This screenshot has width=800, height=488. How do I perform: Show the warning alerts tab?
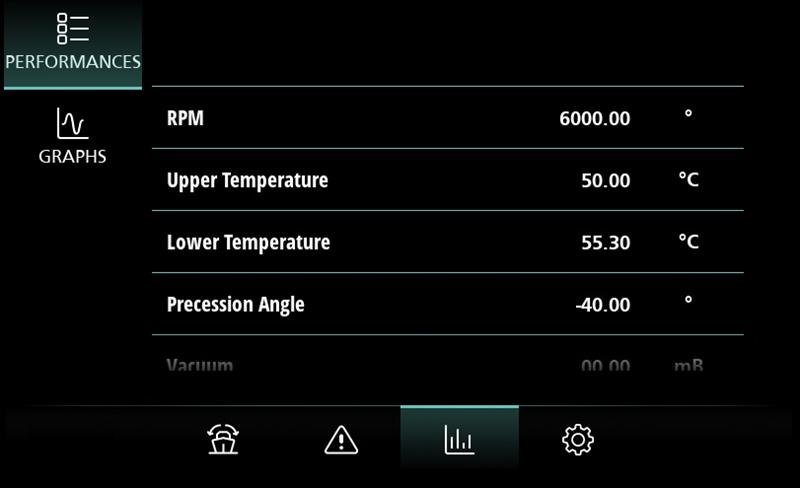click(x=341, y=439)
